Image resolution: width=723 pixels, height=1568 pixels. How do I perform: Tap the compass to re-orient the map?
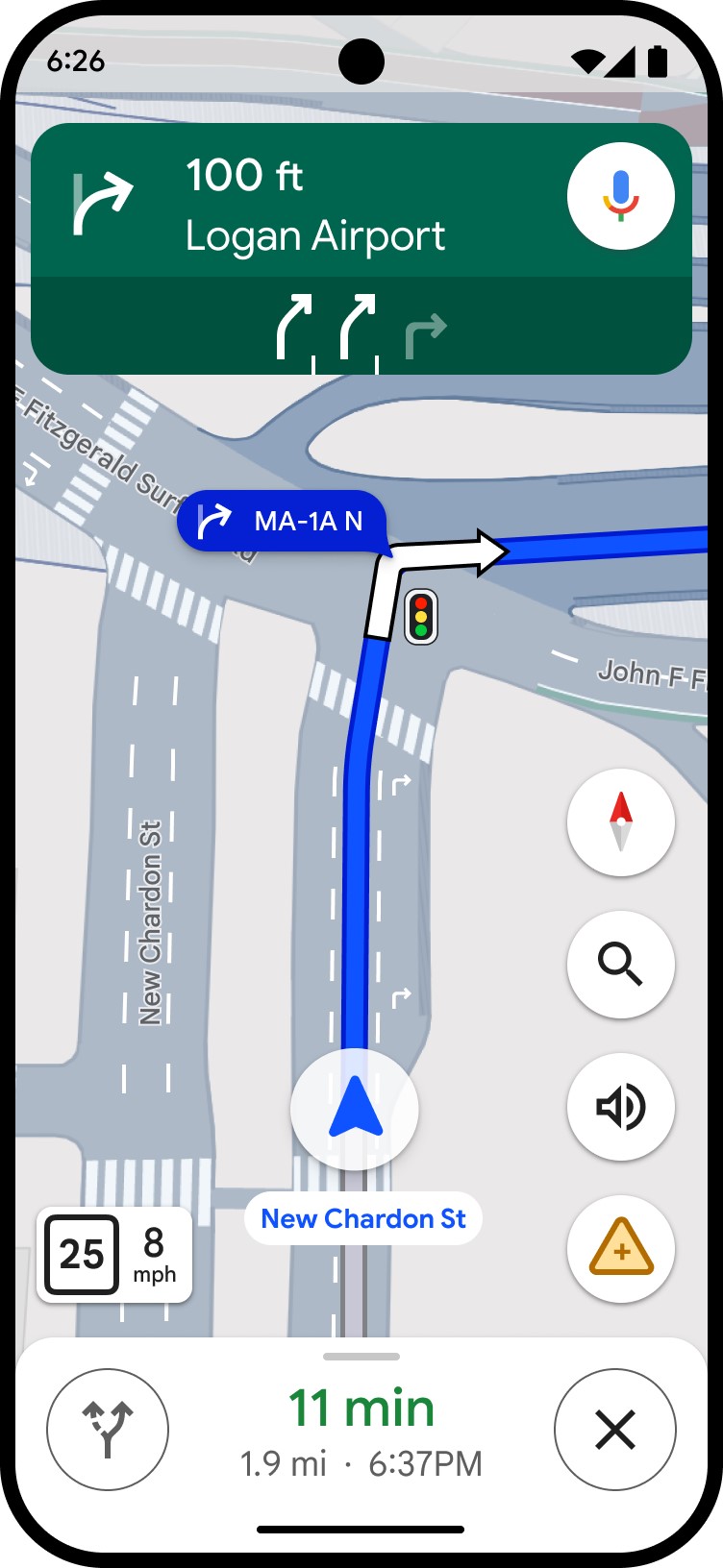coord(620,822)
